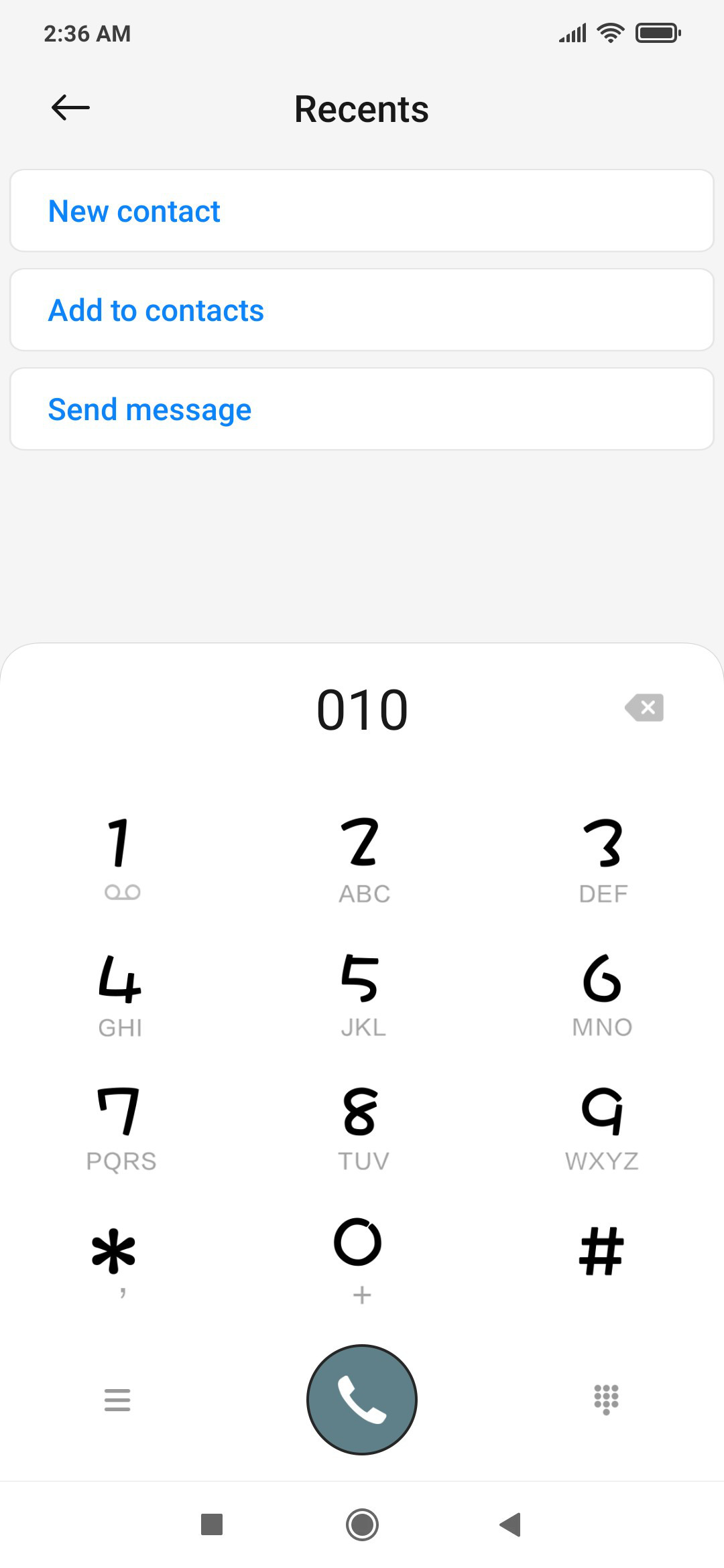This screenshot has height=1568, width=724.
Task: Tap the hash key
Action: [x=601, y=1252]
